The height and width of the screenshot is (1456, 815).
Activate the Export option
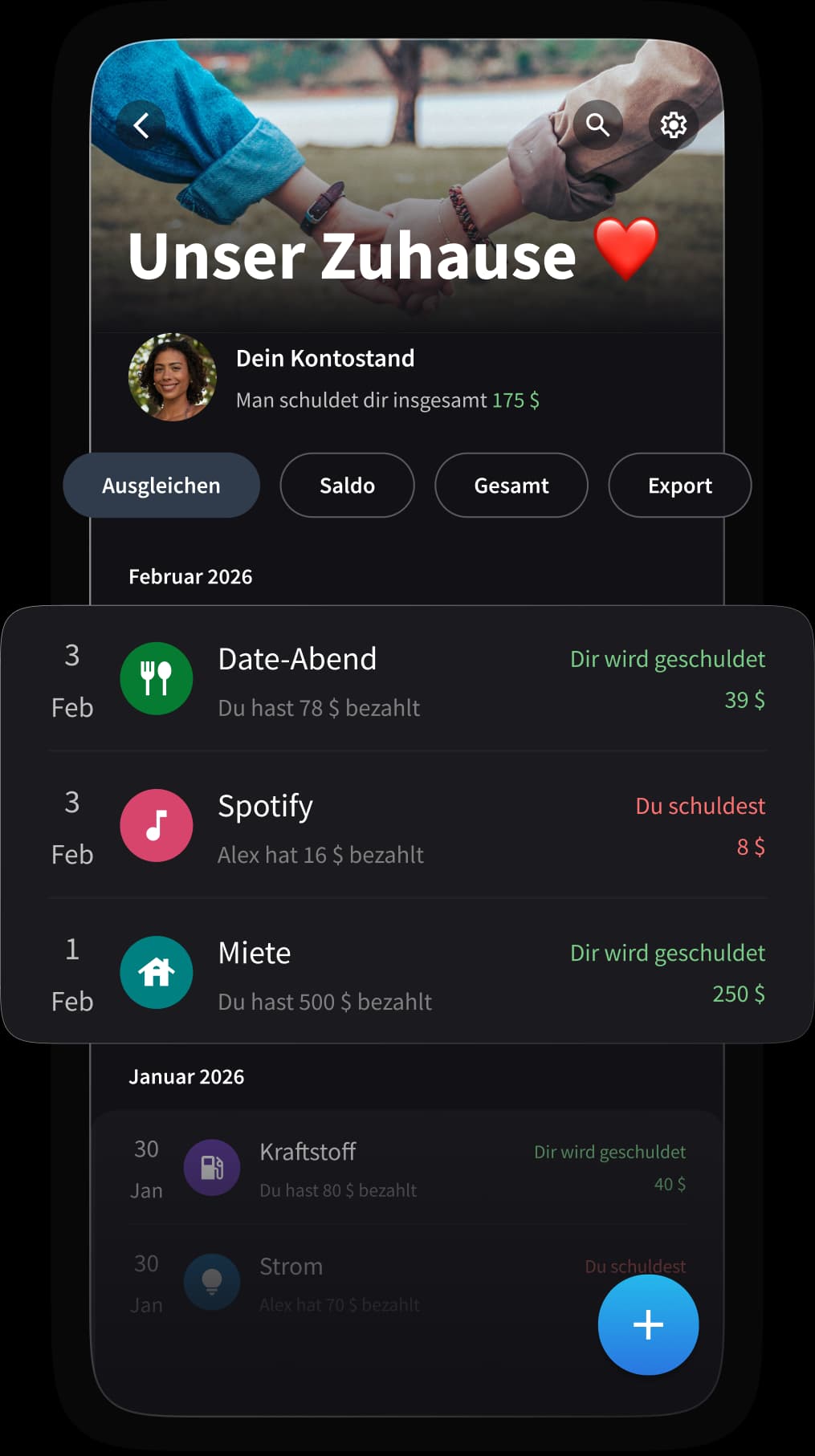(680, 485)
